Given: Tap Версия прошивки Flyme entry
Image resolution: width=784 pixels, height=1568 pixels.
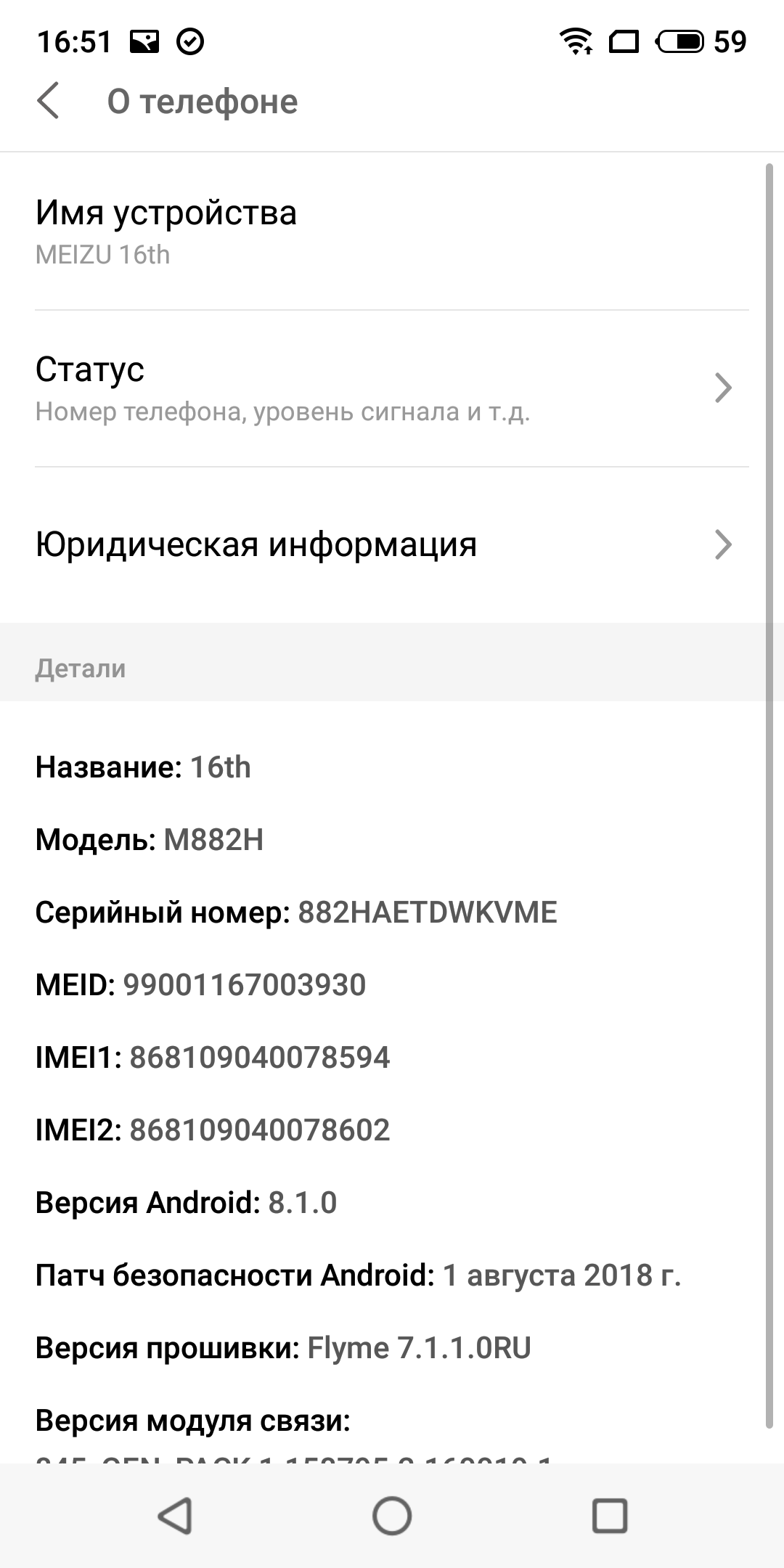Looking at the screenshot, I should pyautogui.click(x=283, y=1348).
